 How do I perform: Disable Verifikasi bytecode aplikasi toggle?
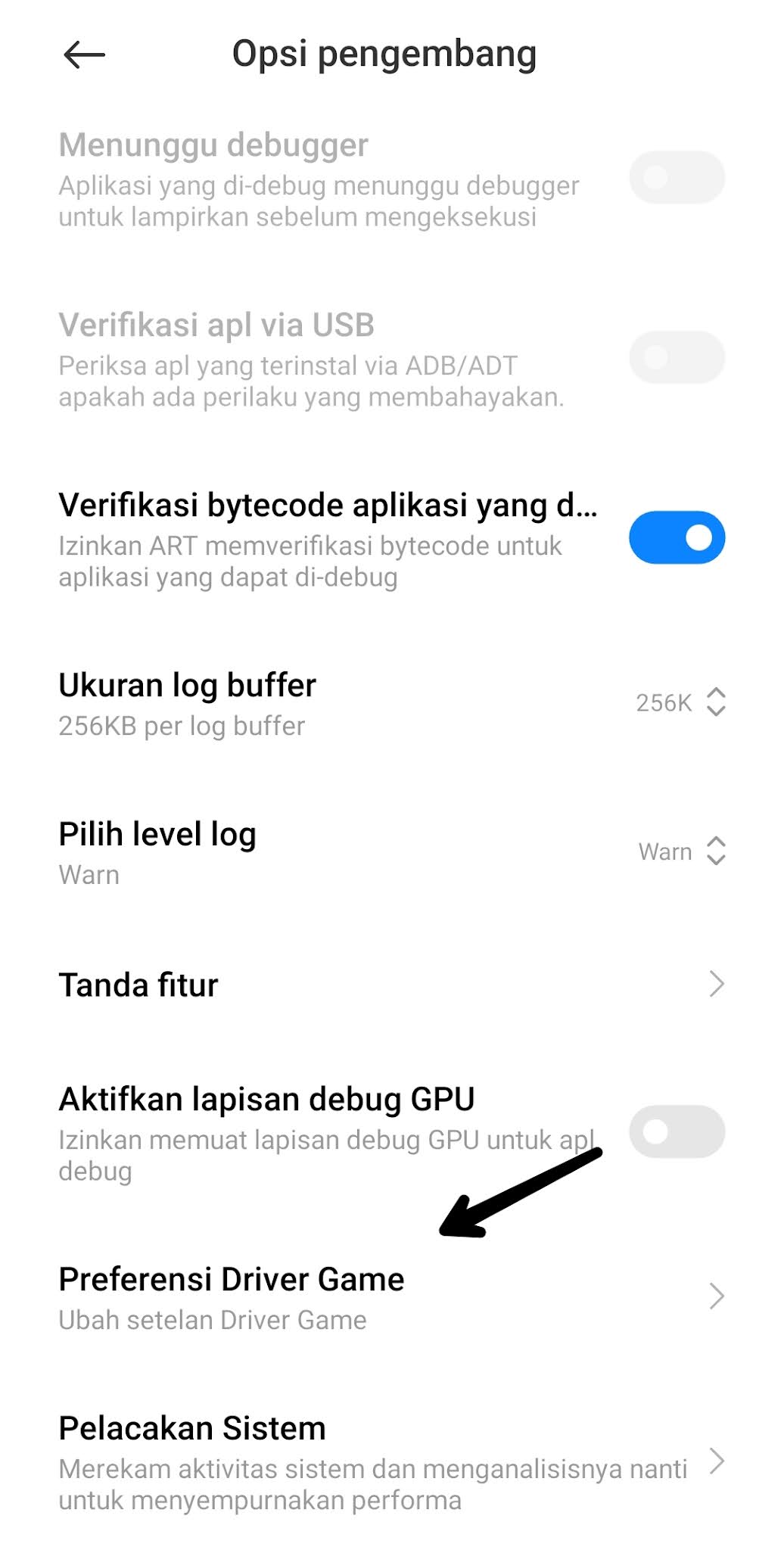point(677,537)
